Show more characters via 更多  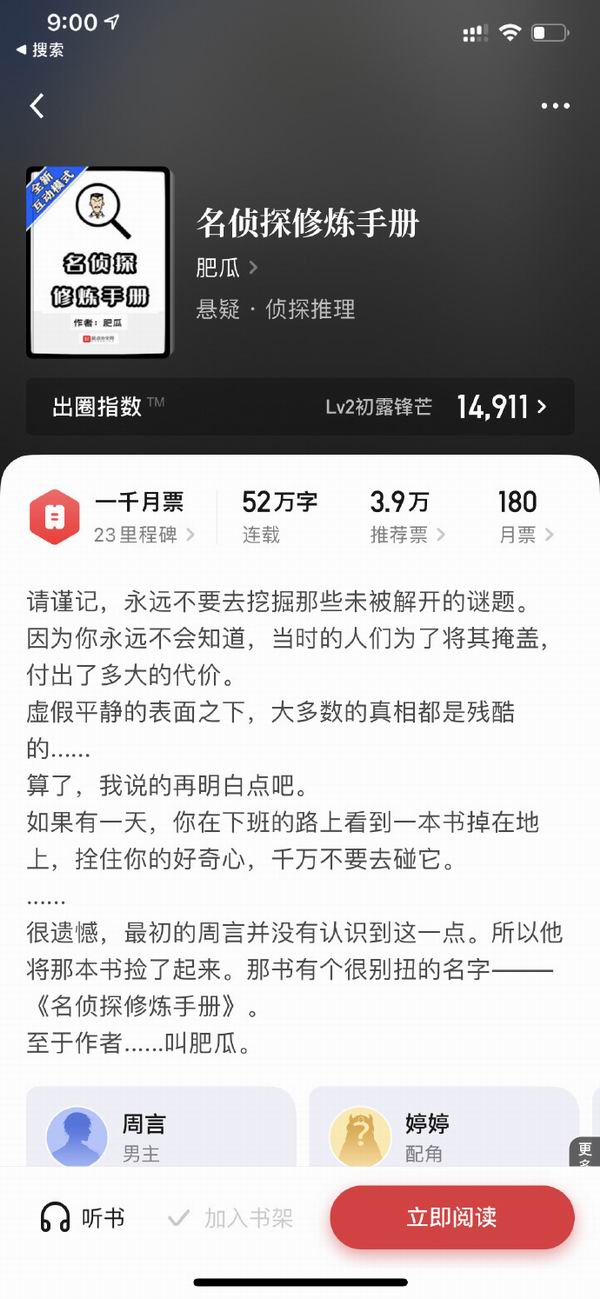pos(585,1150)
